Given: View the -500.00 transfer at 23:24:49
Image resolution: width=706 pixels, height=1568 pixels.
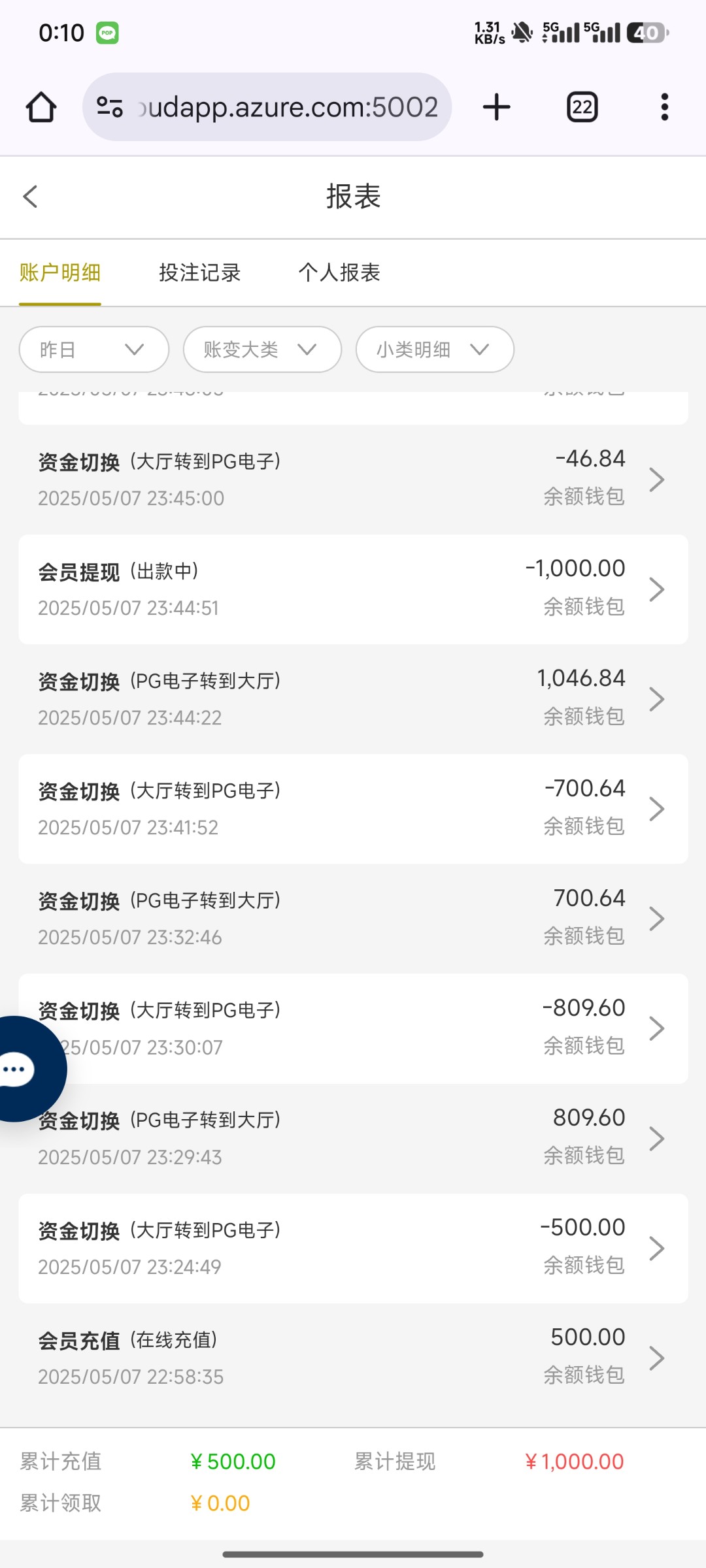Looking at the screenshot, I should click(353, 1249).
